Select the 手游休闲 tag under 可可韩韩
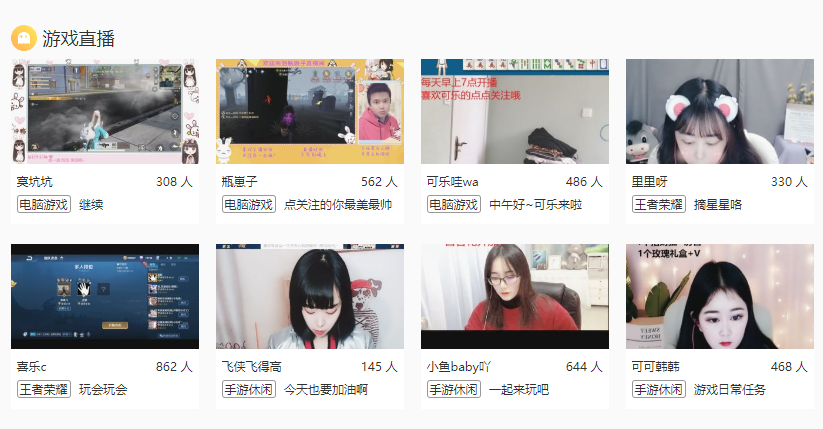 658,390
